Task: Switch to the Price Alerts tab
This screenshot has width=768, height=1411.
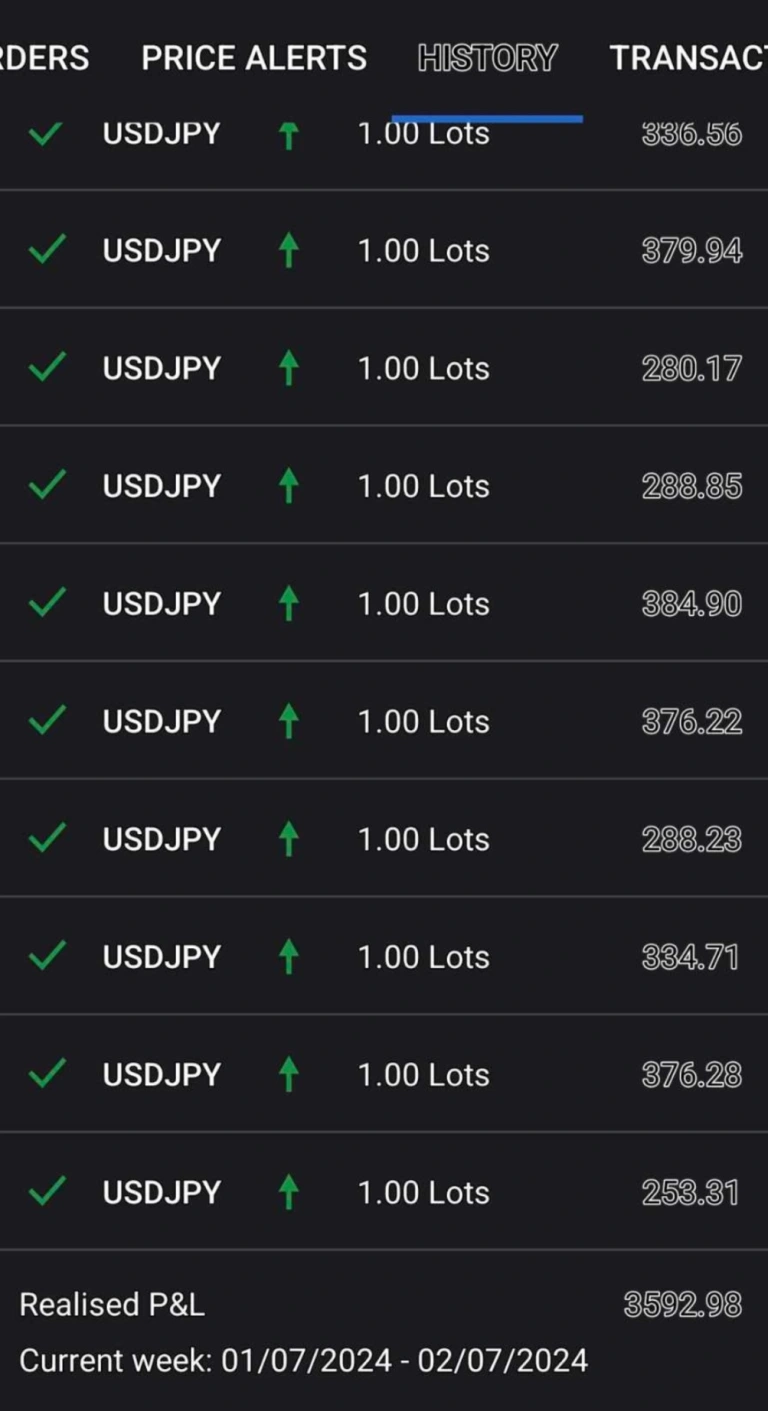Action: tap(254, 58)
